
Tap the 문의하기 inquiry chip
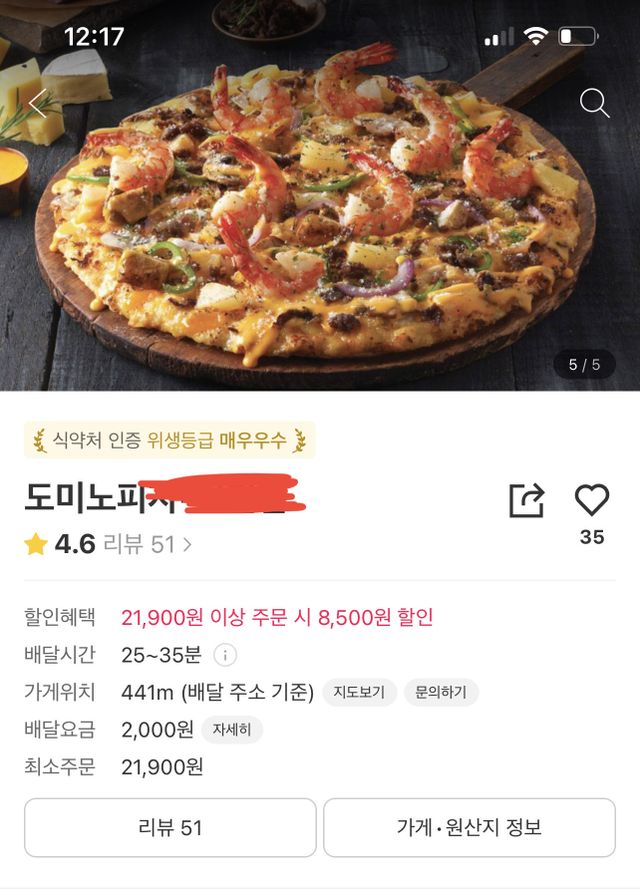click(441, 692)
